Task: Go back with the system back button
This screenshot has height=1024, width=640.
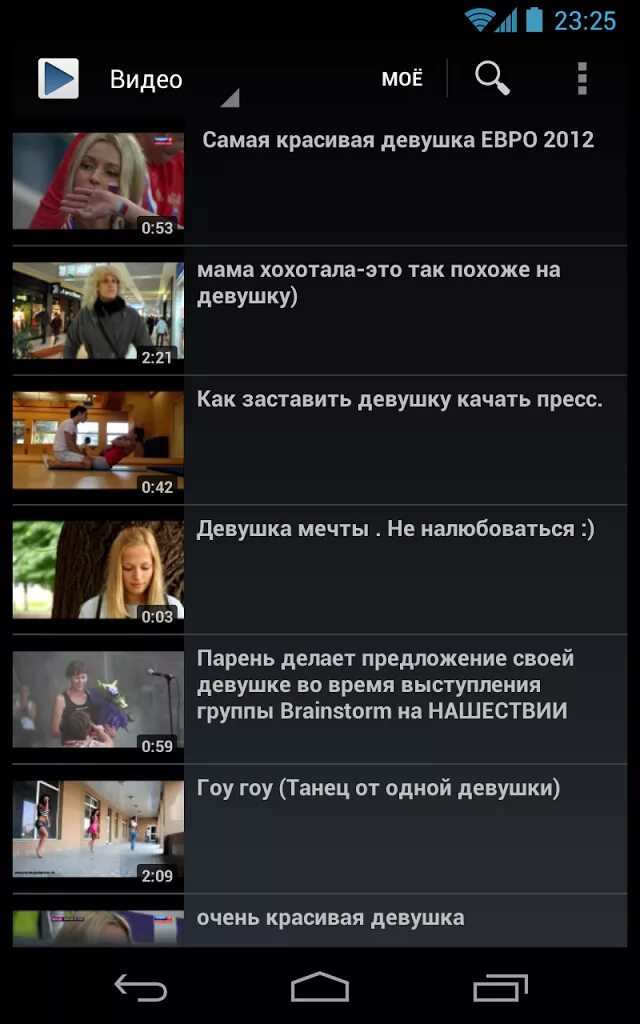Action: 140,988
